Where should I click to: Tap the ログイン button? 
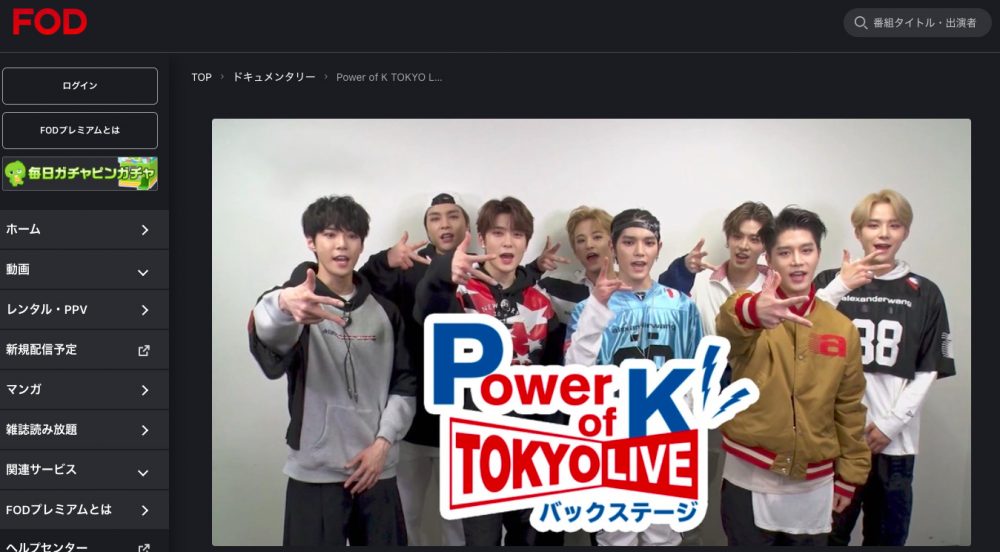pyautogui.click(x=80, y=86)
